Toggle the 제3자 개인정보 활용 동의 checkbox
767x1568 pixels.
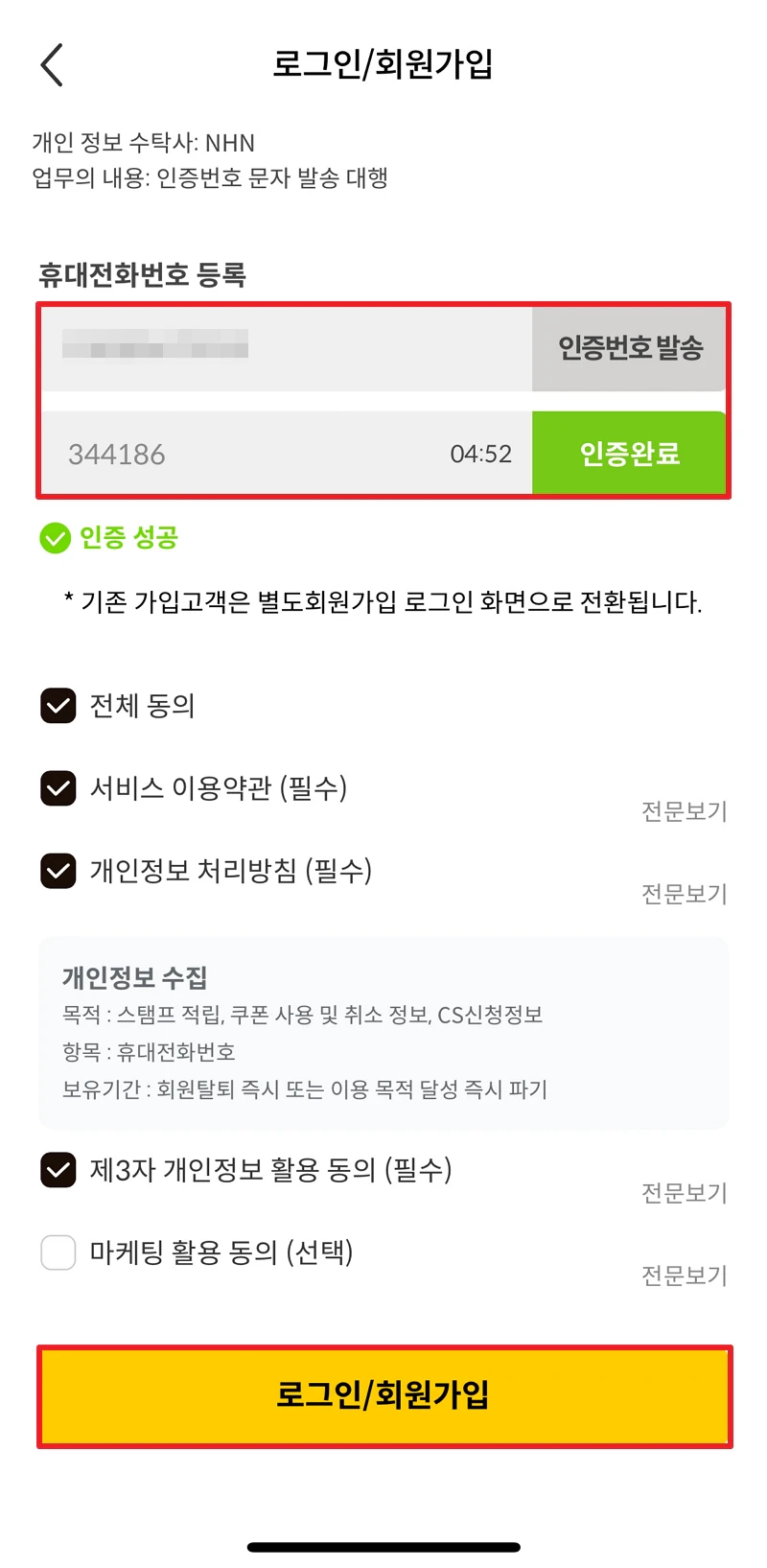click(x=58, y=1170)
